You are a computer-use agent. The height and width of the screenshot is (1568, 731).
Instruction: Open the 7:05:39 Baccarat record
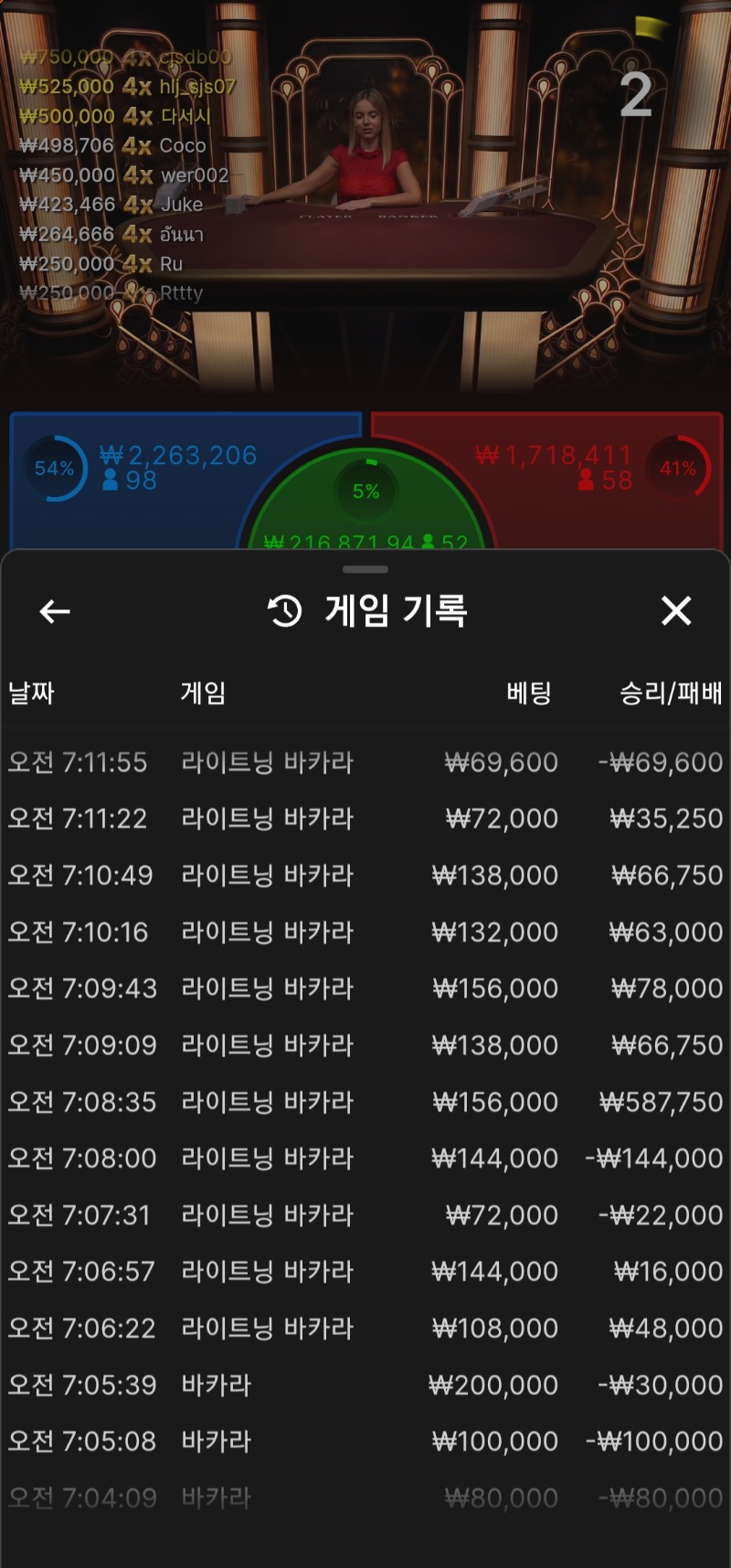[365, 1385]
